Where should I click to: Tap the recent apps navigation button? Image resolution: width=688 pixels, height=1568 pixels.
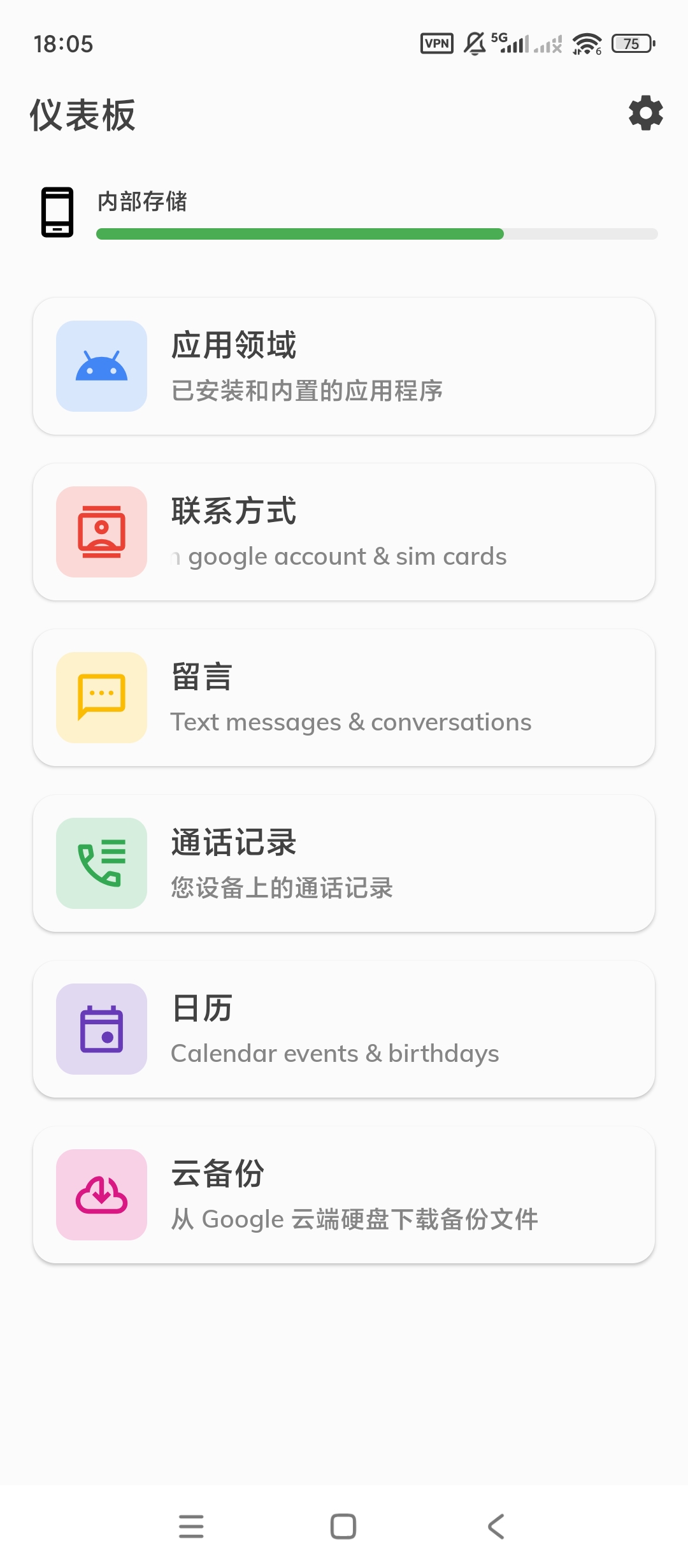click(x=191, y=1527)
